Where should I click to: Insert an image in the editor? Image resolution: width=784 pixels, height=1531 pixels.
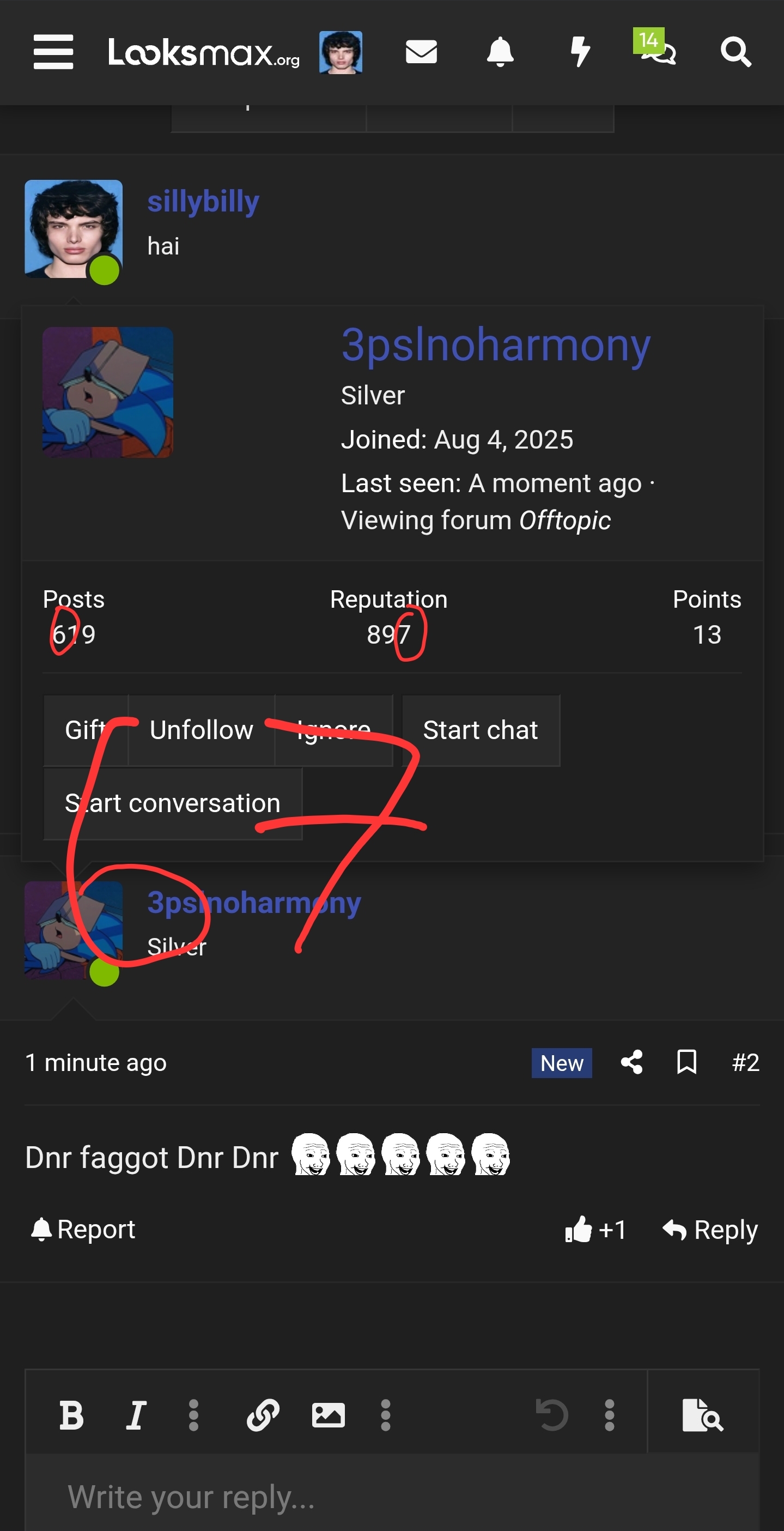click(x=329, y=1414)
